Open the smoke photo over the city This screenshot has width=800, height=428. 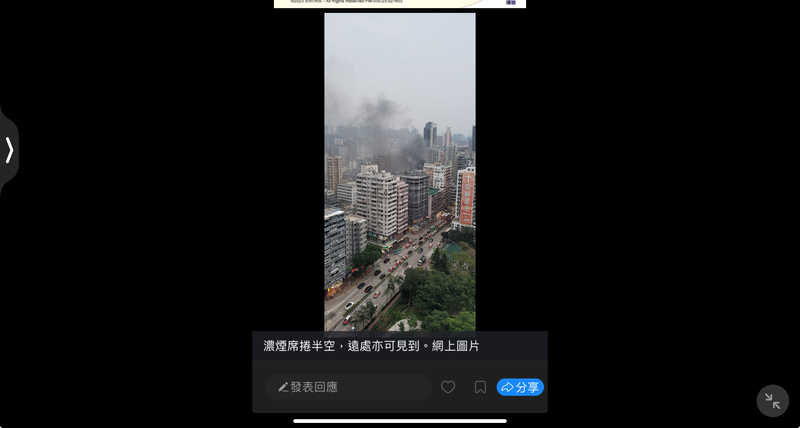(399, 170)
